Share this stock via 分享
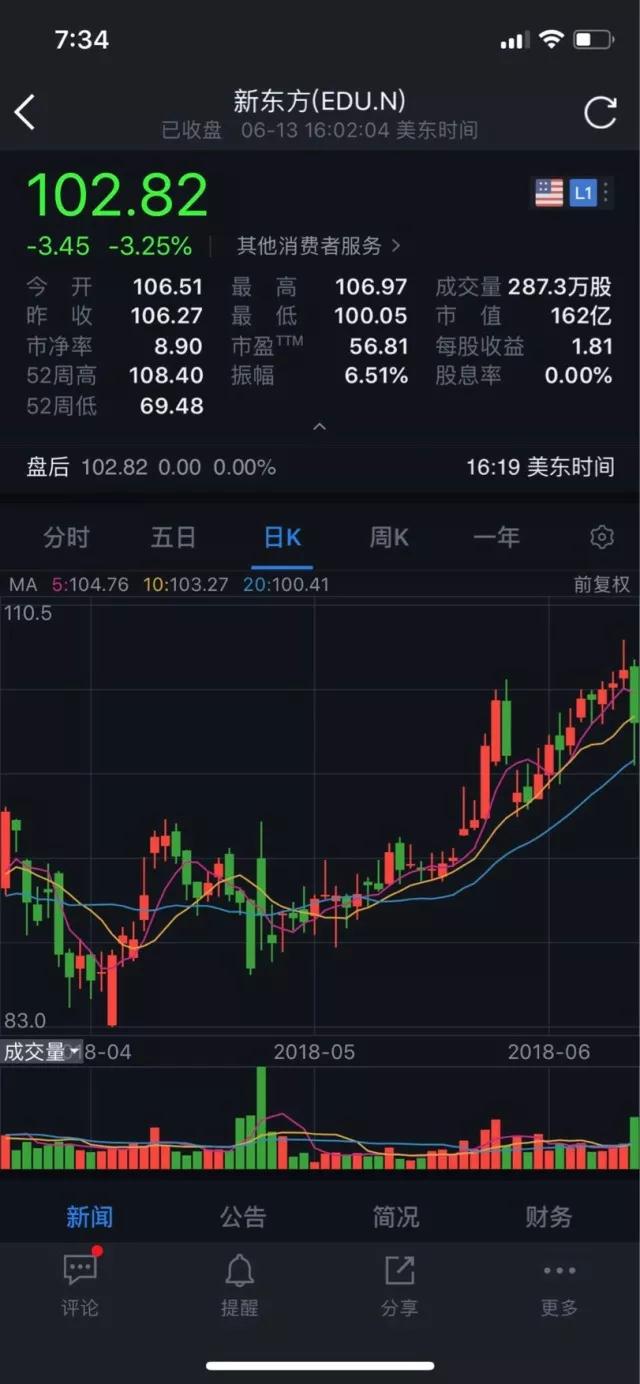The image size is (640, 1384). click(x=399, y=1284)
